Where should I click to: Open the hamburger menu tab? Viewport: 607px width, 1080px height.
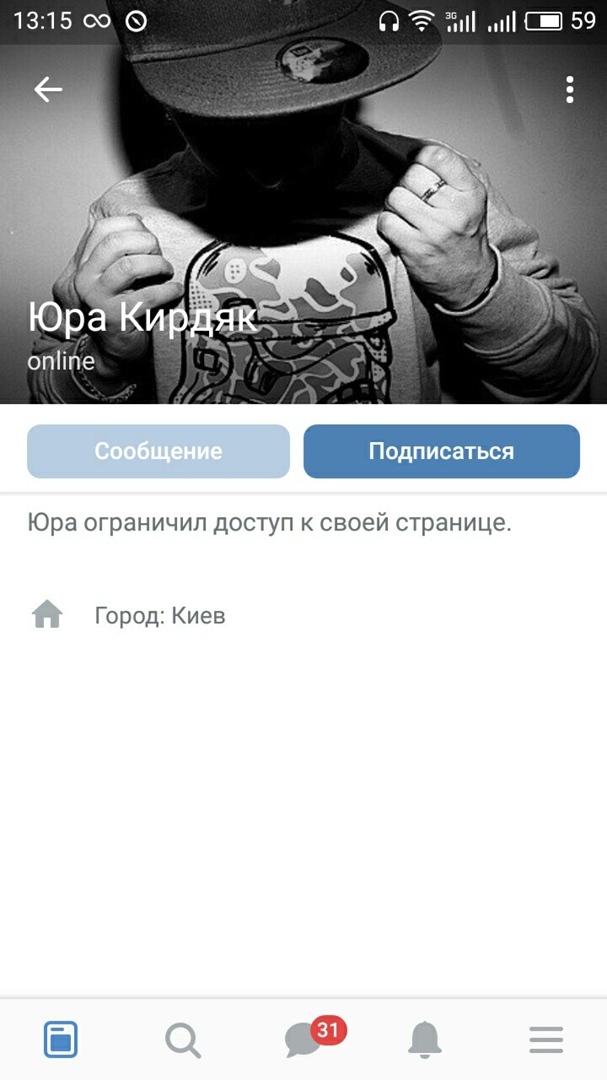pyautogui.click(x=546, y=1040)
